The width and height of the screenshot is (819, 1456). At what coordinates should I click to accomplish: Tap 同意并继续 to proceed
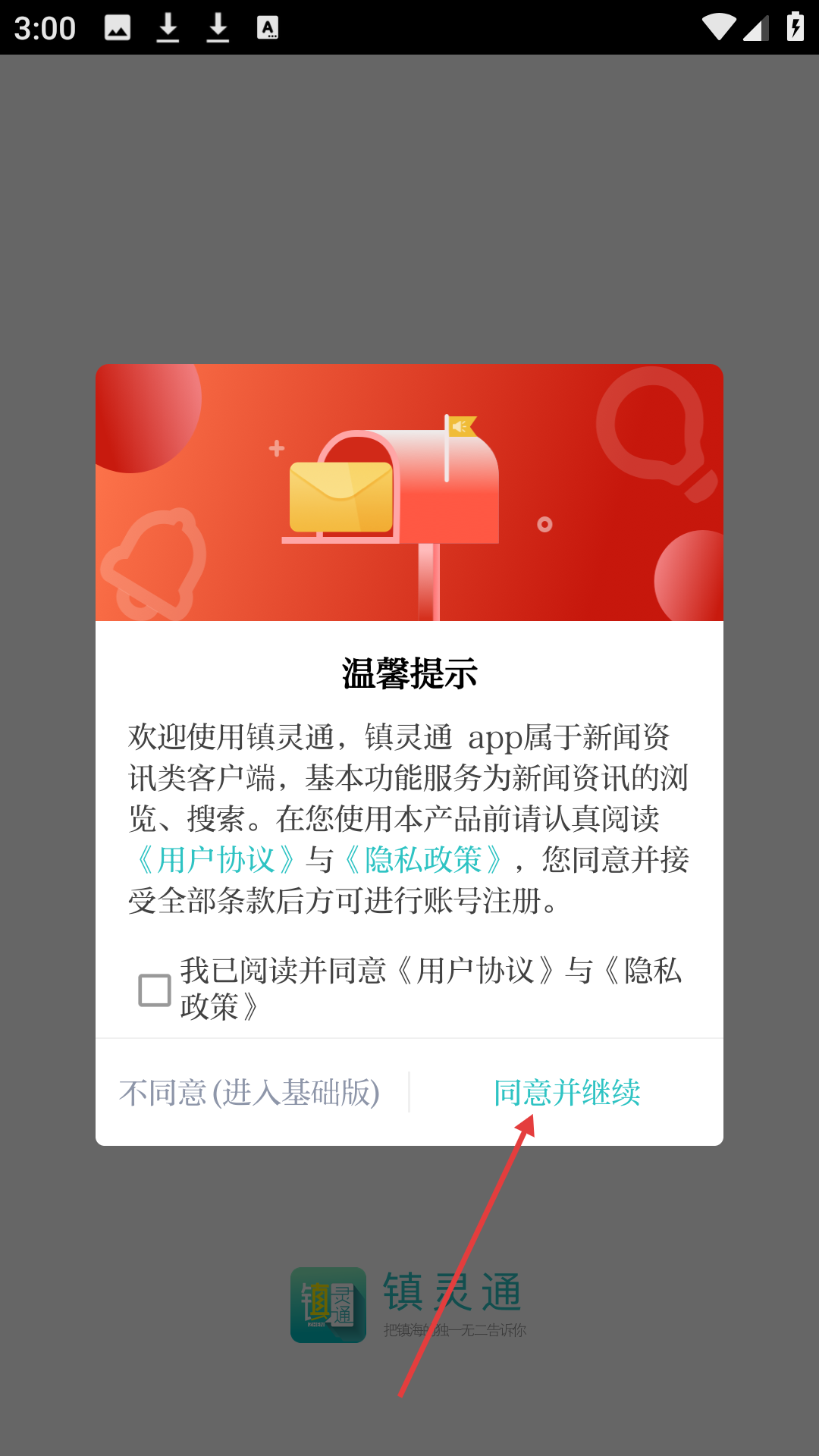click(x=566, y=1093)
